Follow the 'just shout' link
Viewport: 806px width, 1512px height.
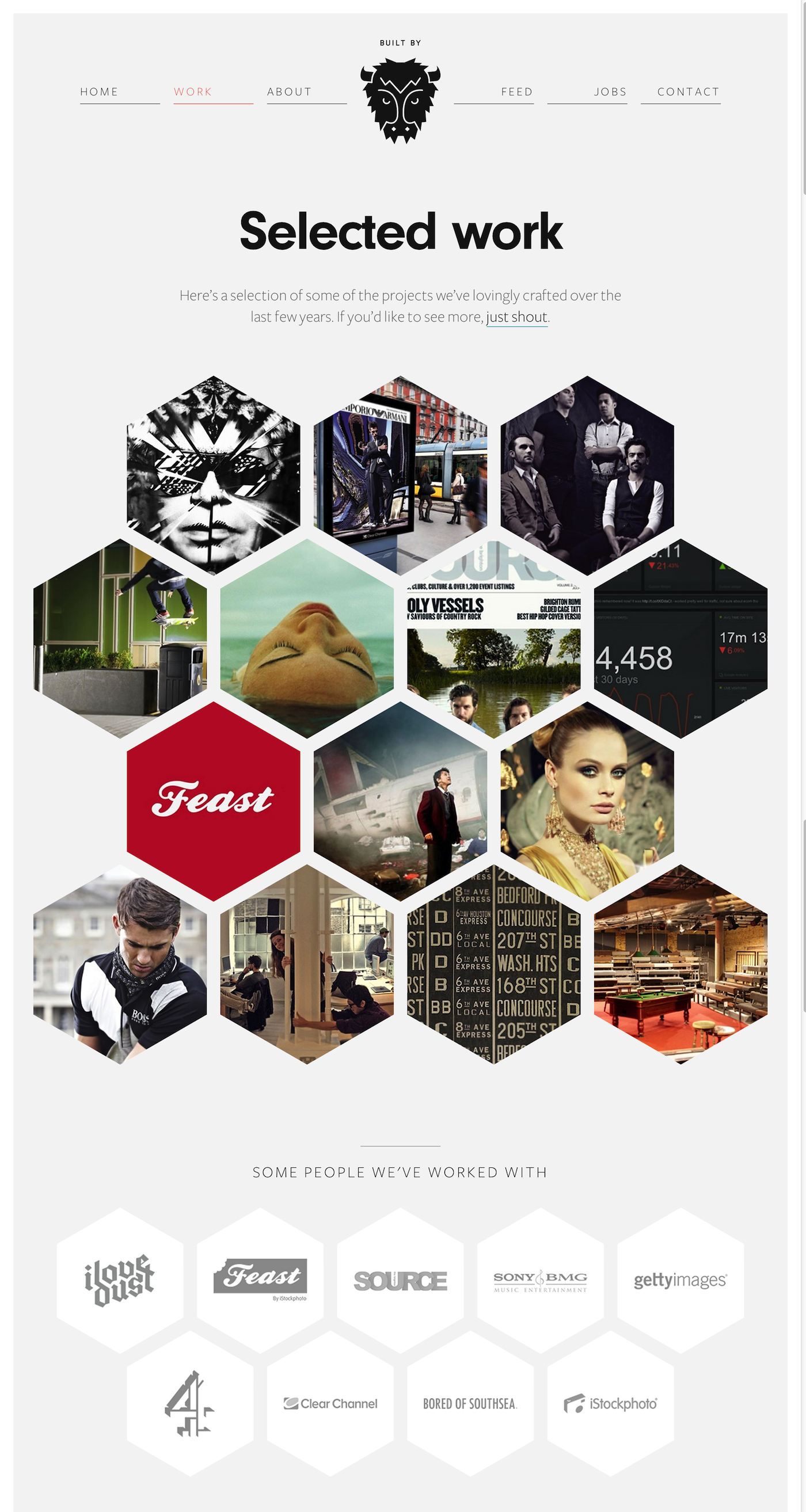coord(516,317)
